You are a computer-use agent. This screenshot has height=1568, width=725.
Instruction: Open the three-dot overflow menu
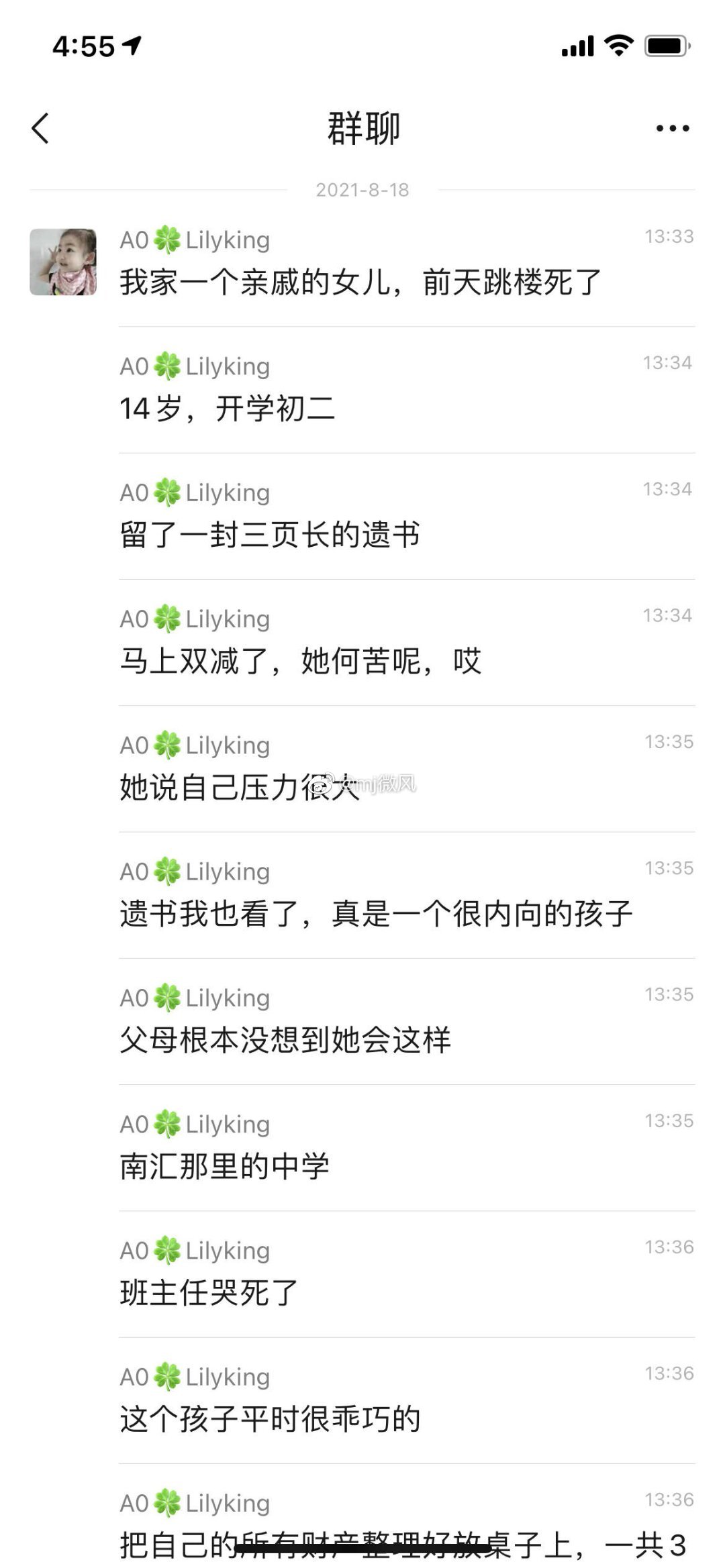pyautogui.click(x=672, y=128)
